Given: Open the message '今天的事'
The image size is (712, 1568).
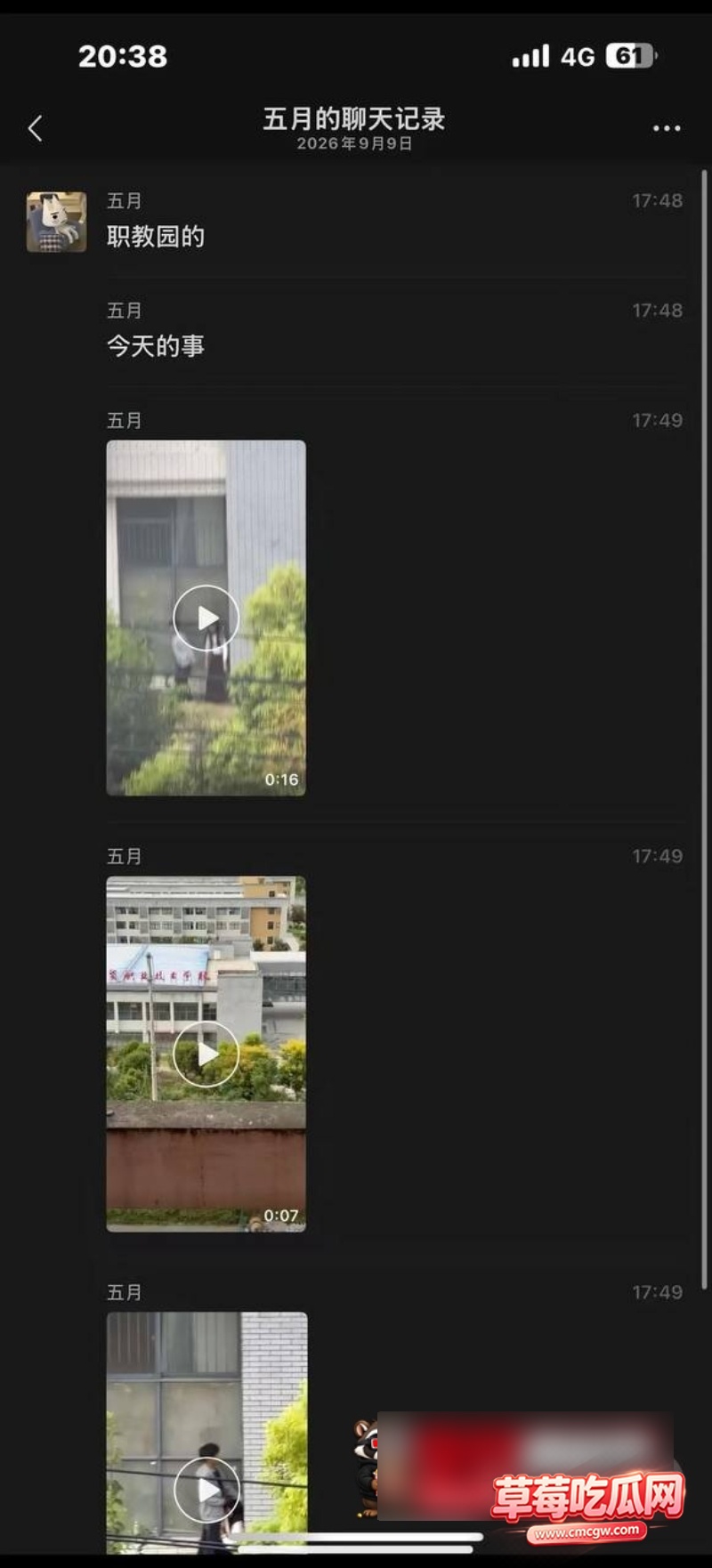Looking at the screenshot, I should point(156,346).
